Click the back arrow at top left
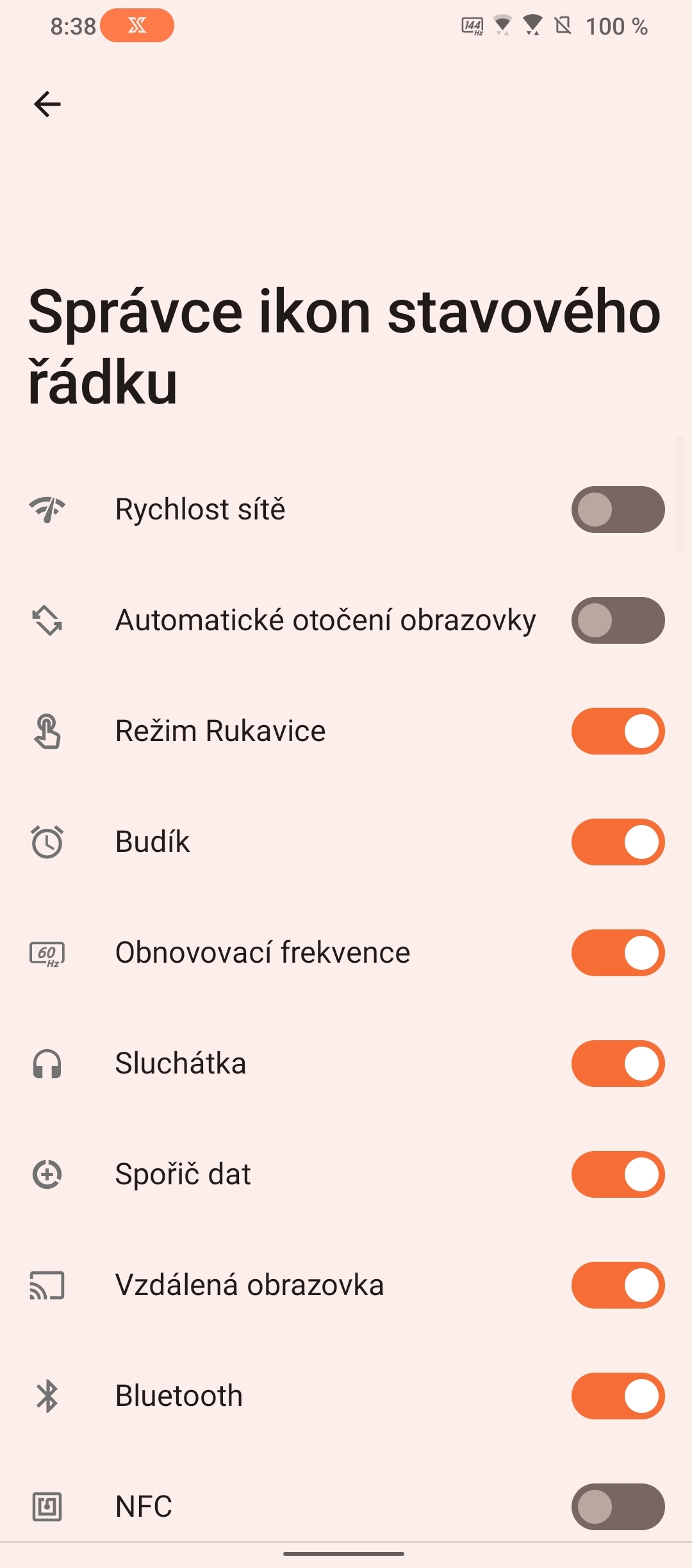 coord(47,104)
